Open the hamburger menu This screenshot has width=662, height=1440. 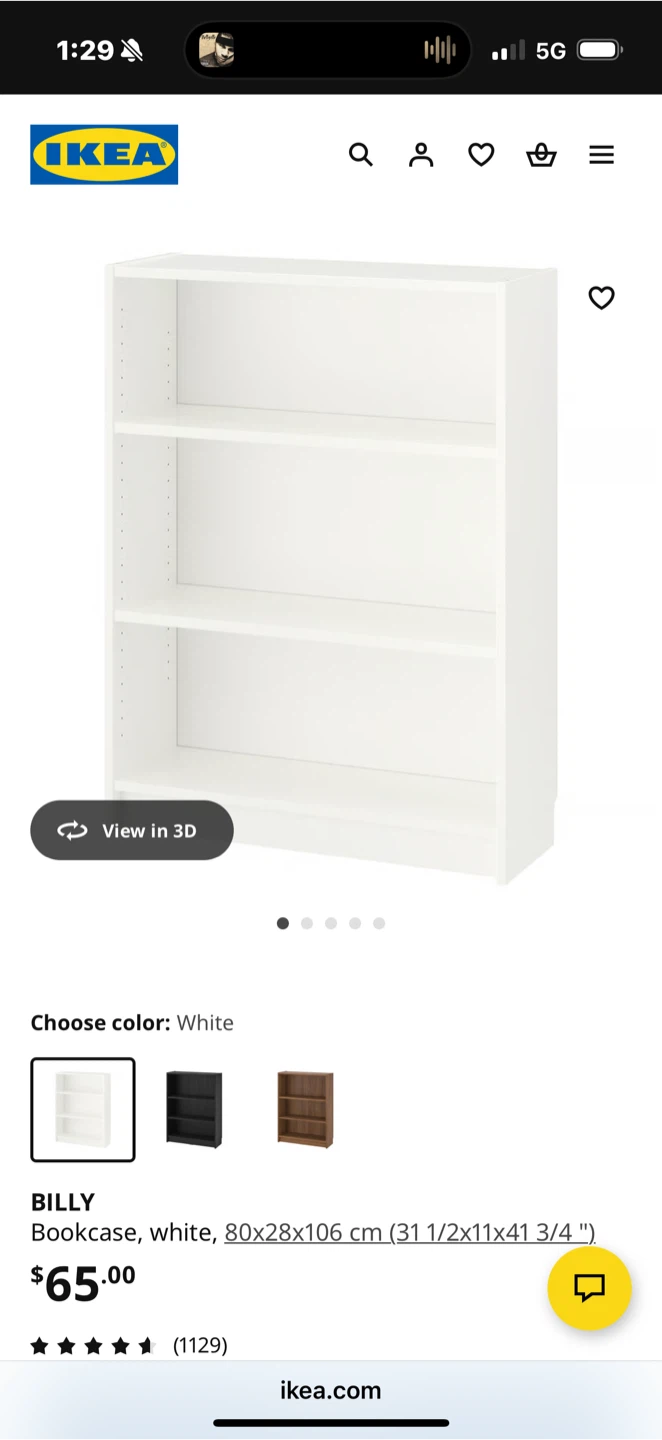click(601, 155)
